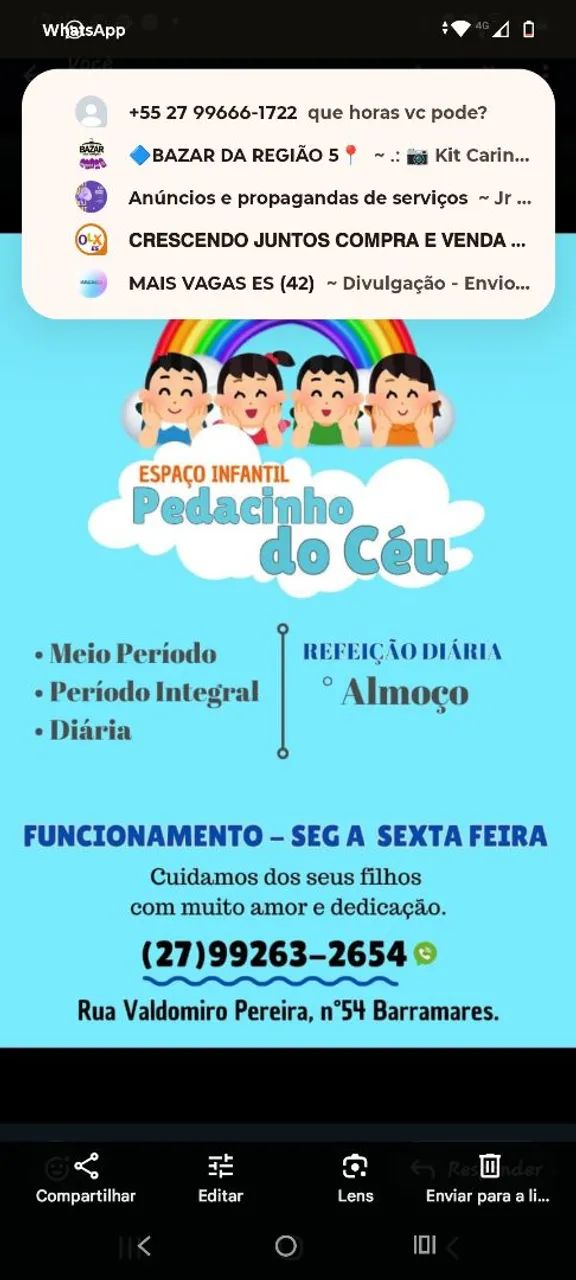The height and width of the screenshot is (1280, 576).
Task: Open the message from +55 27 99666-1722
Action: point(288,113)
